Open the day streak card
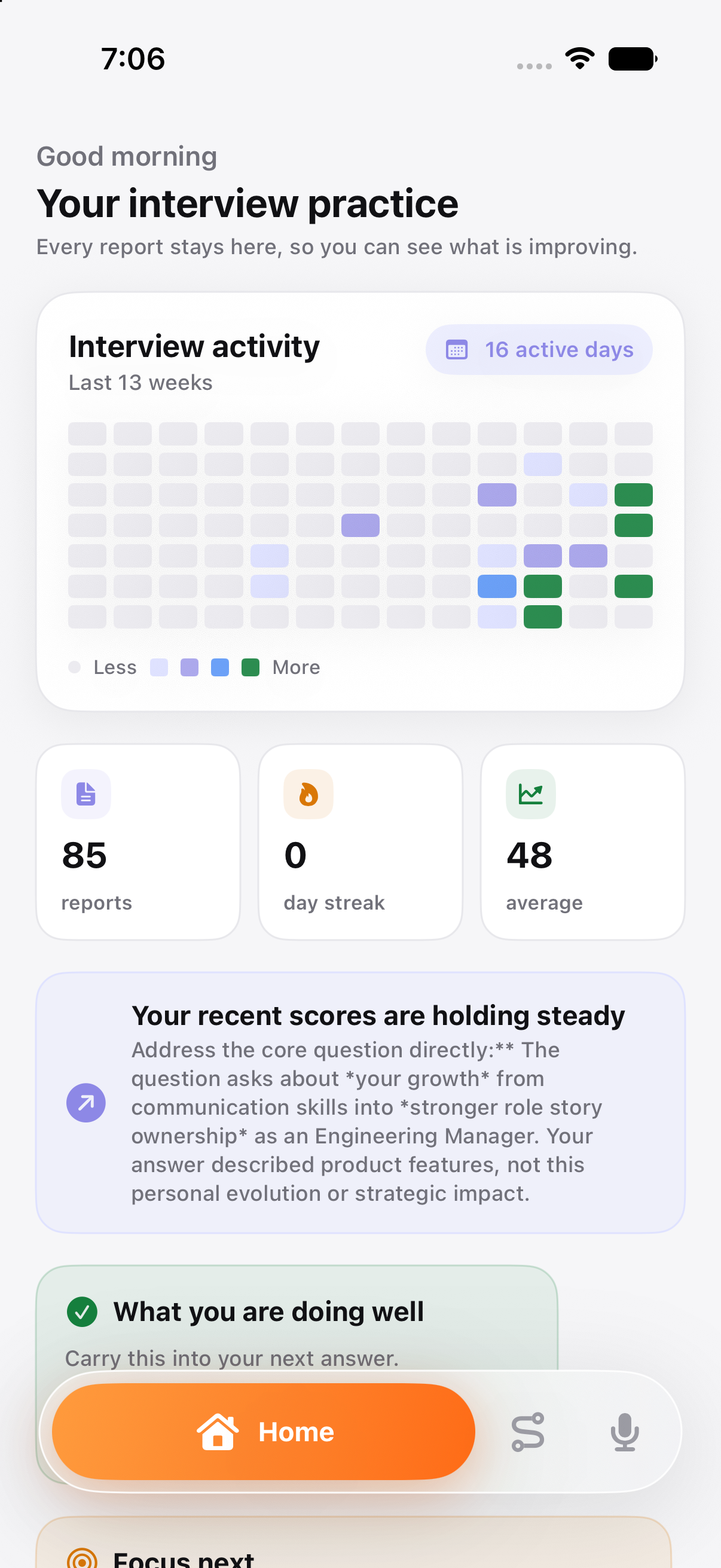 (360, 842)
